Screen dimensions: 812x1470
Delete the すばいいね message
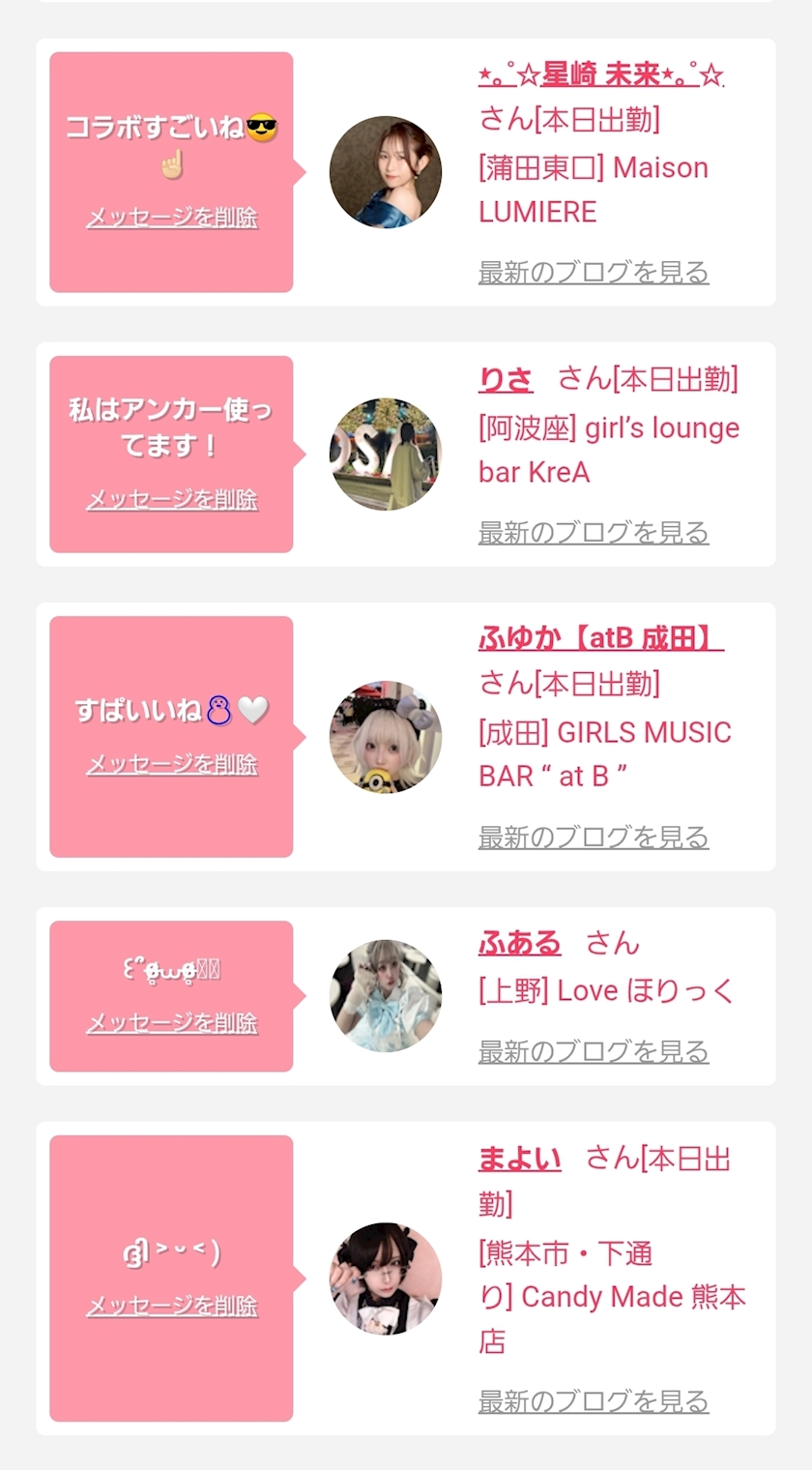[172, 764]
